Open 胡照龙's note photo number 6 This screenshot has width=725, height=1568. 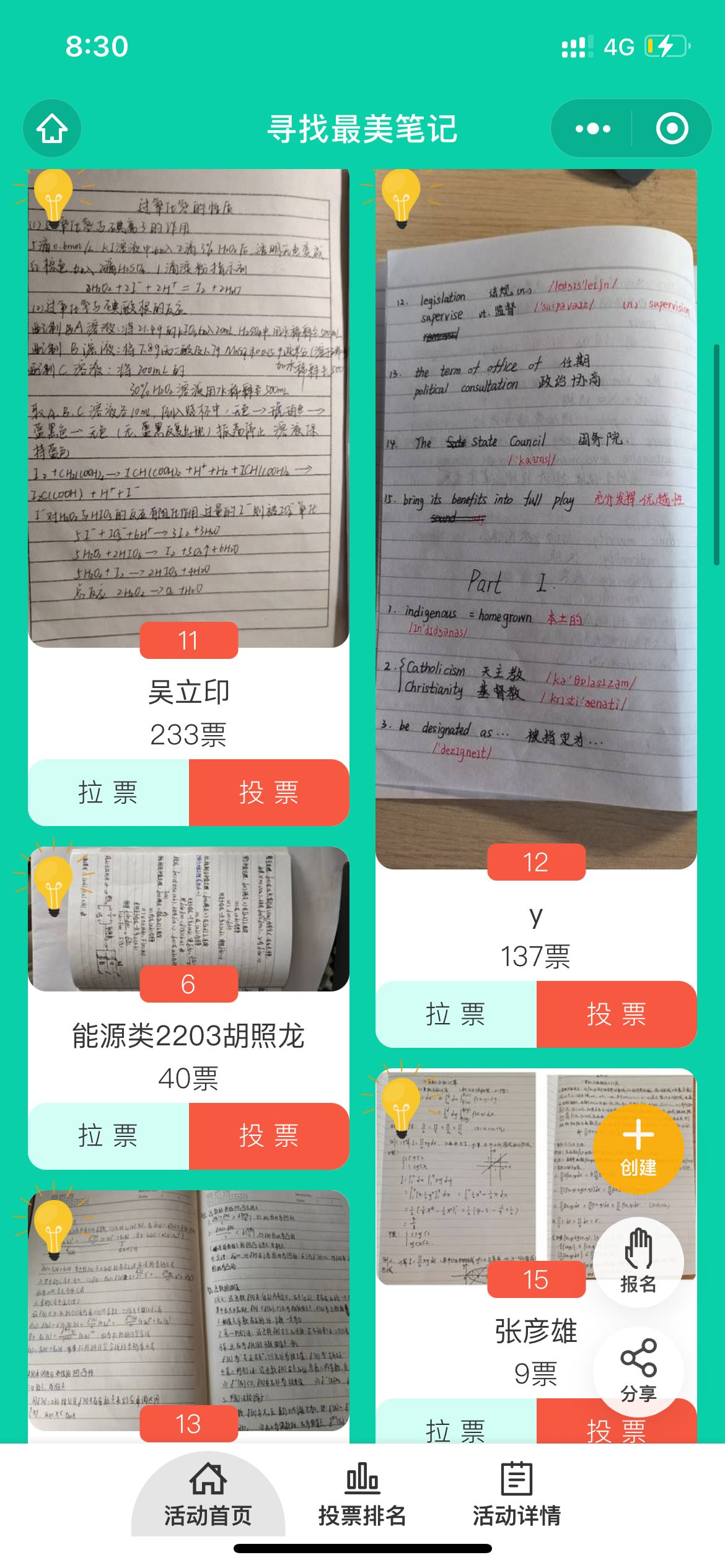188,918
